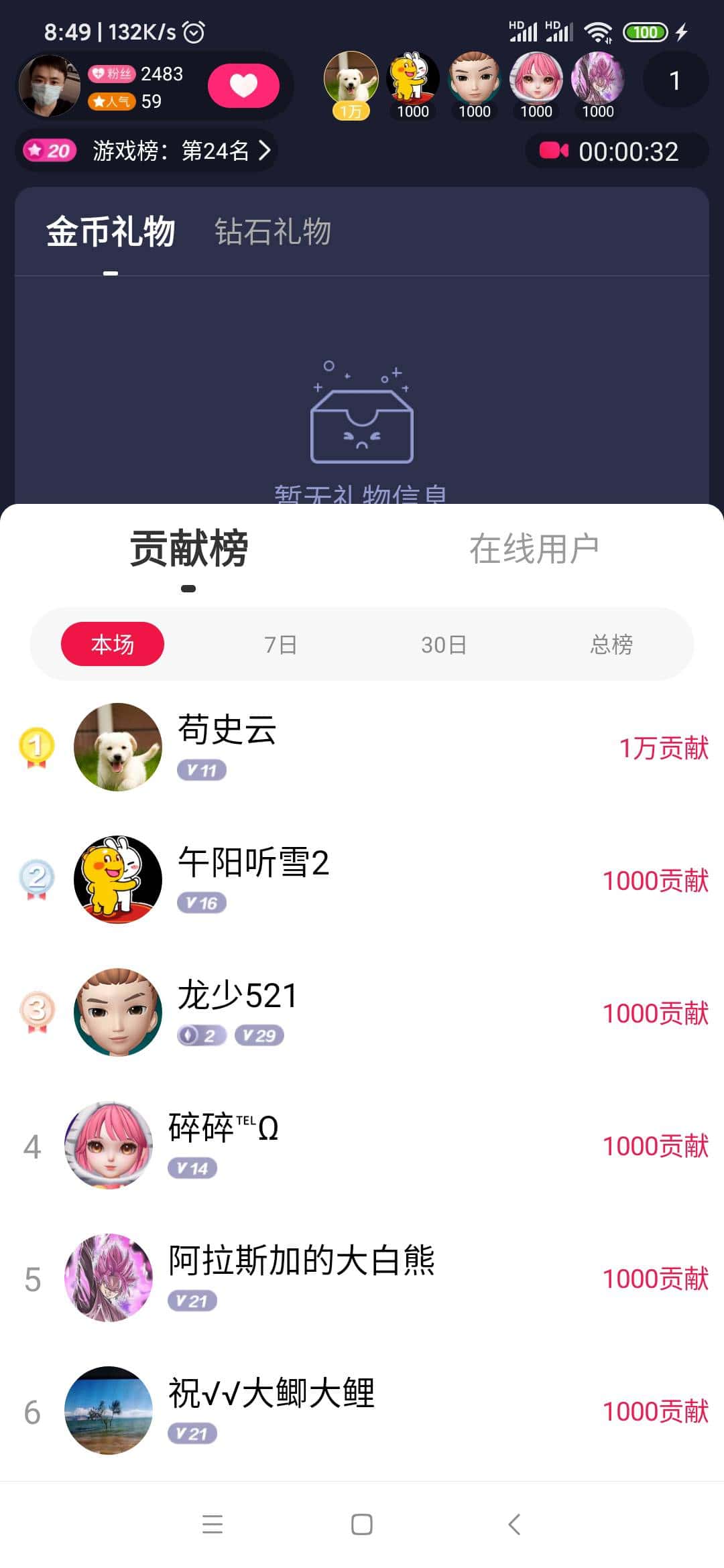Screen dimensions: 724x1568
Task: Tap the viewer count bubble showing 1
Action: click(x=676, y=80)
